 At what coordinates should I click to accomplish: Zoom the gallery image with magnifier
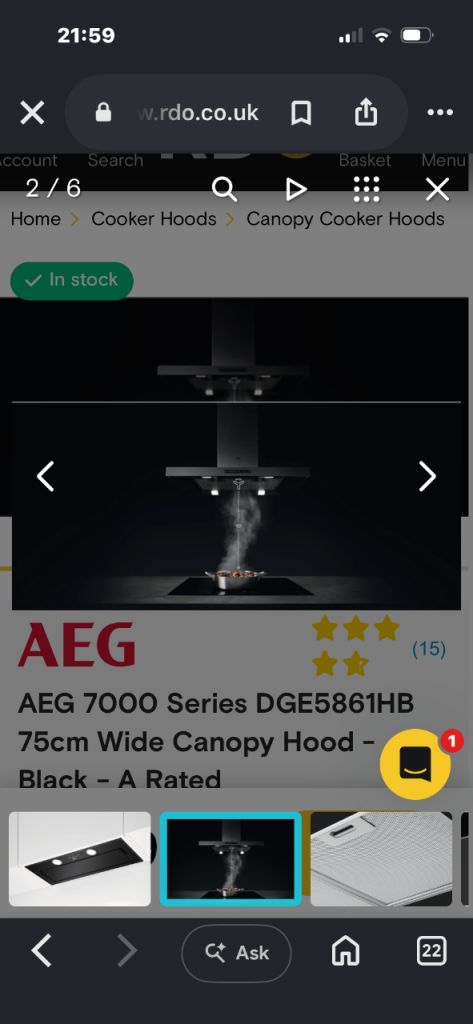pos(224,189)
